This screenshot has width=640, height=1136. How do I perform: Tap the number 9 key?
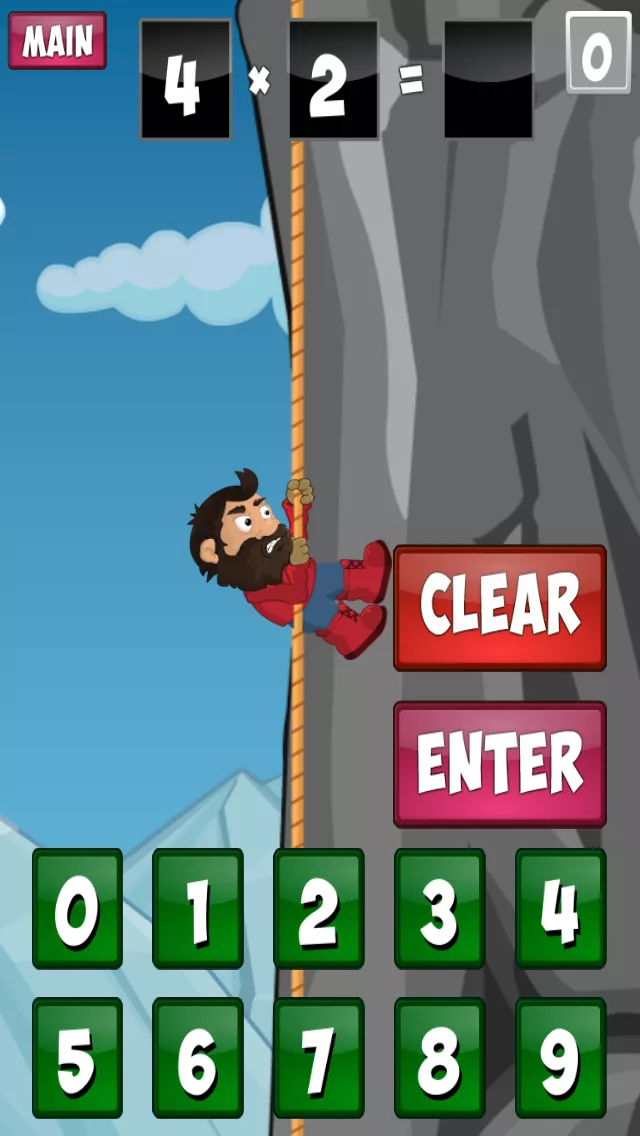(560, 1057)
